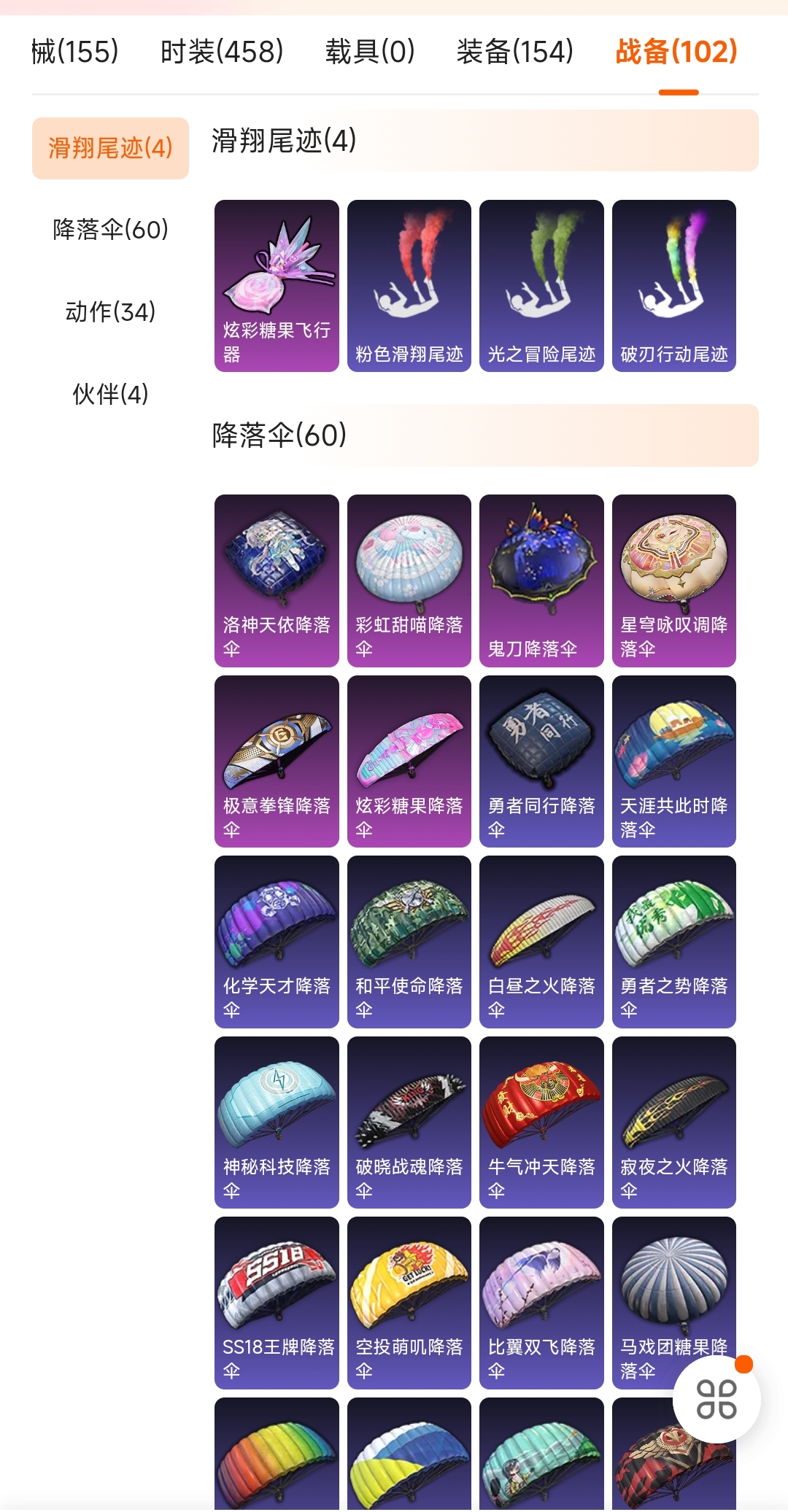View the 牛气冲天降落伞 parachute
The width and height of the screenshot is (788, 1512).
tap(541, 1123)
